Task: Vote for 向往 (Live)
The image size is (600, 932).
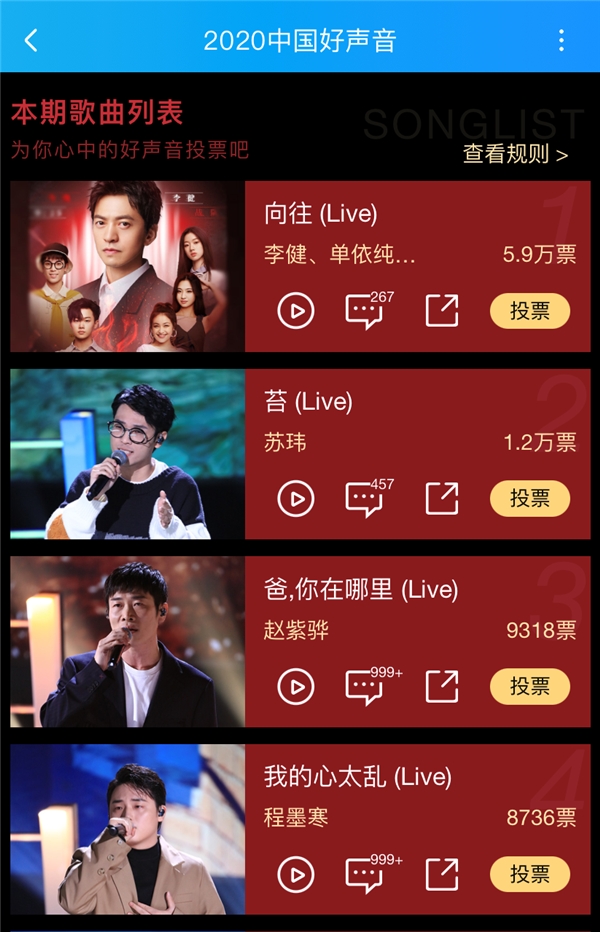Action: click(530, 311)
